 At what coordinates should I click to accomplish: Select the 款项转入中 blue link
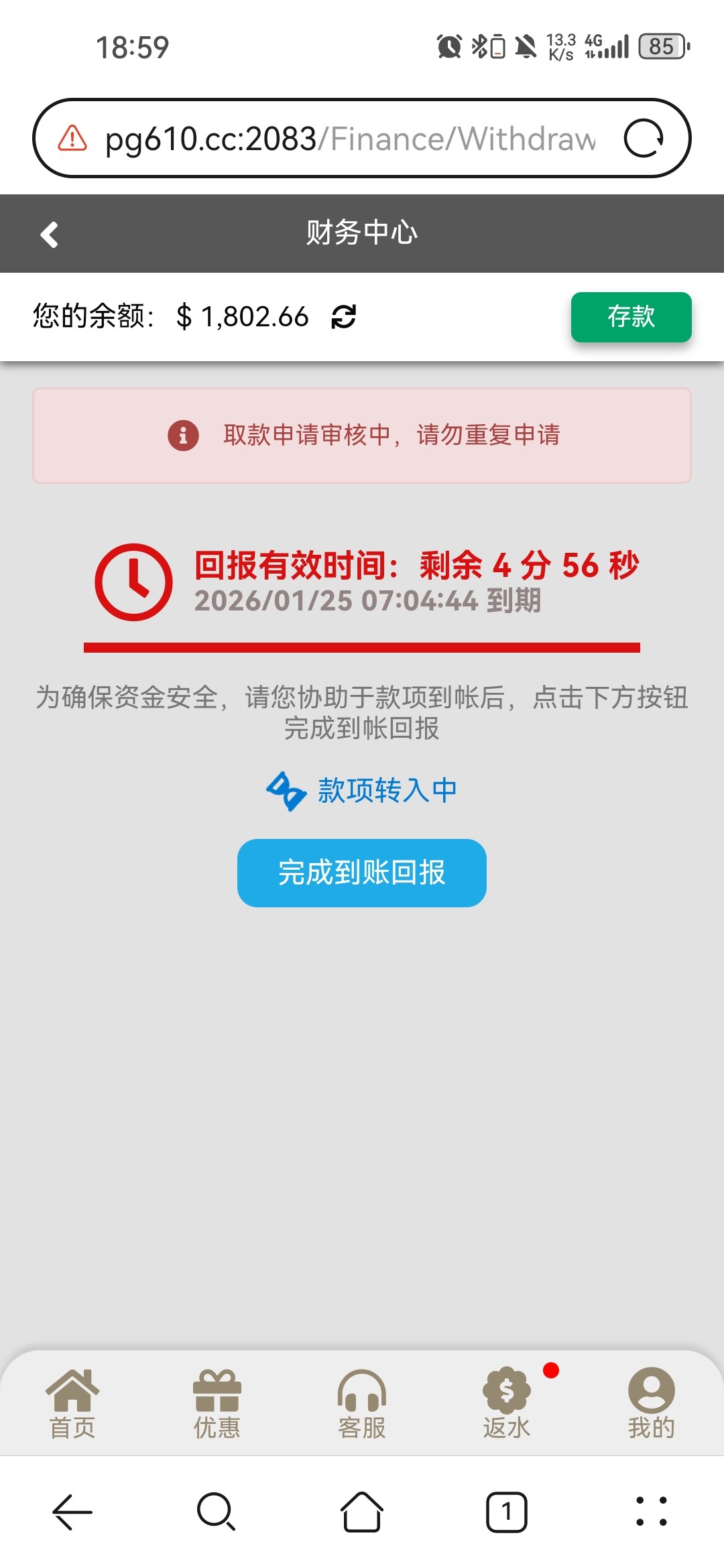tap(385, 789)
